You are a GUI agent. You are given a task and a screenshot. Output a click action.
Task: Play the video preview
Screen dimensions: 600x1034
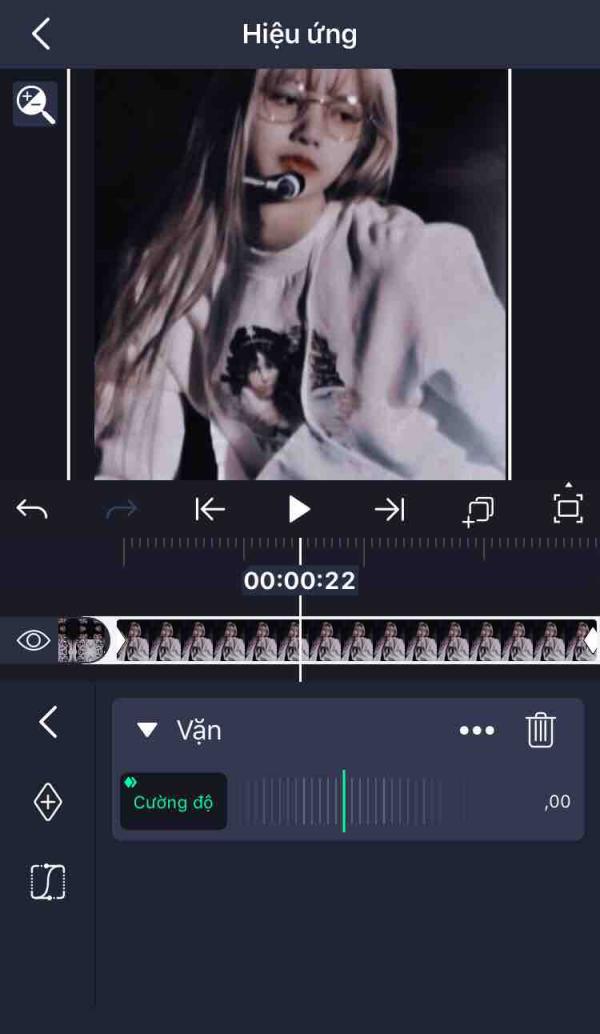pyautogui.click(x=299, y=510)
